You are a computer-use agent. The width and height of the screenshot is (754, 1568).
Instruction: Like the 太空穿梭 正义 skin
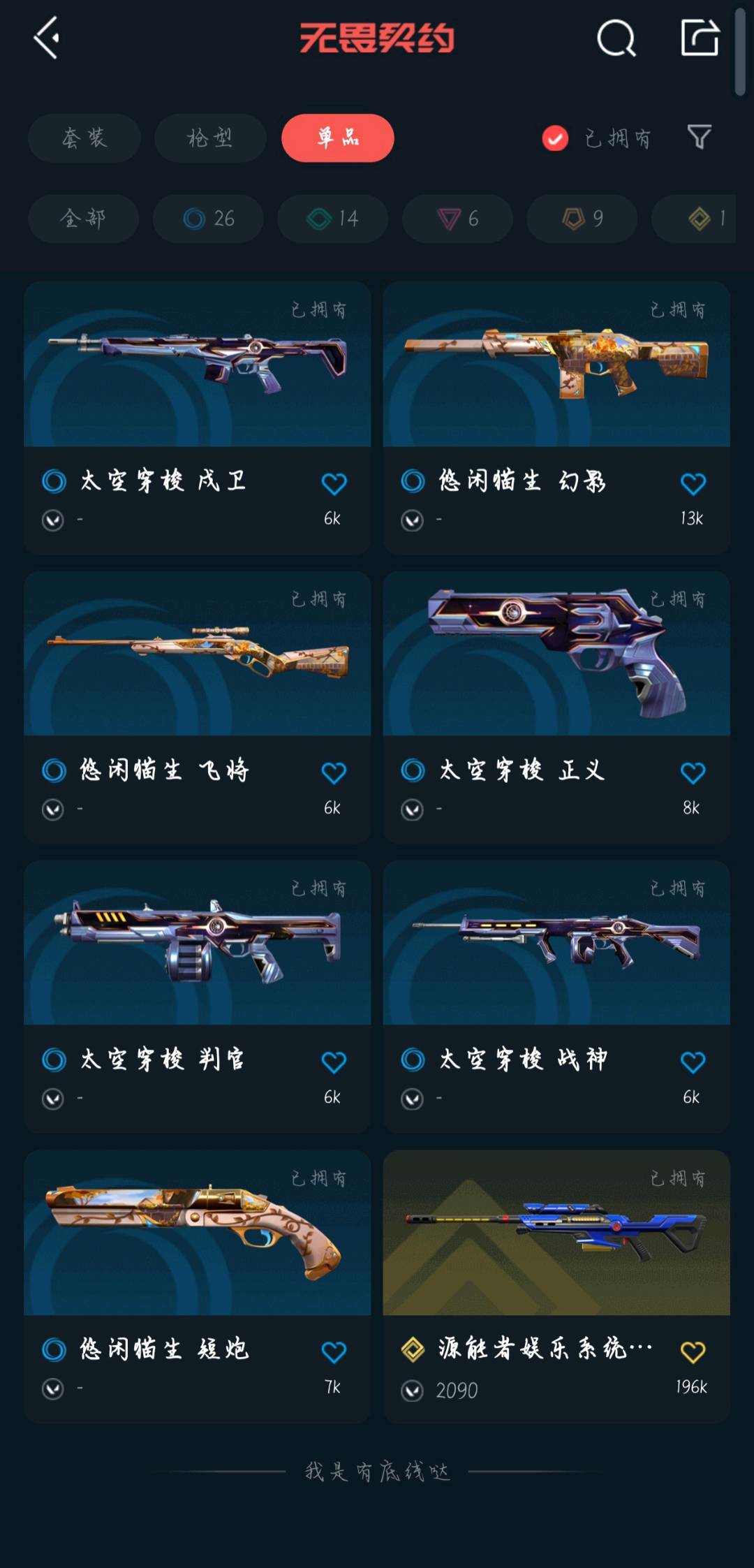[693, 772]
